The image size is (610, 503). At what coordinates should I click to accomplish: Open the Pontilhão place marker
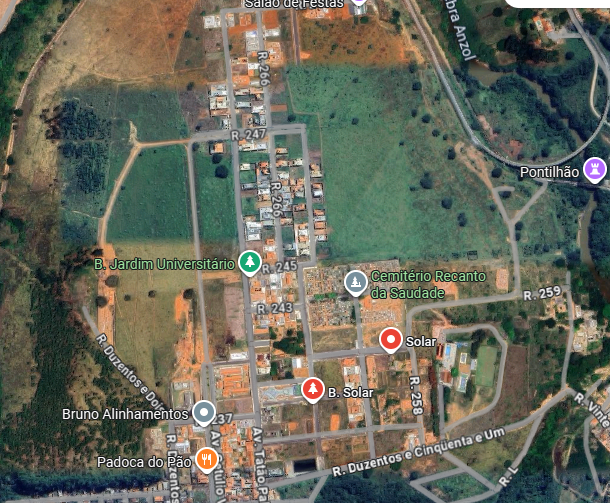596,169
